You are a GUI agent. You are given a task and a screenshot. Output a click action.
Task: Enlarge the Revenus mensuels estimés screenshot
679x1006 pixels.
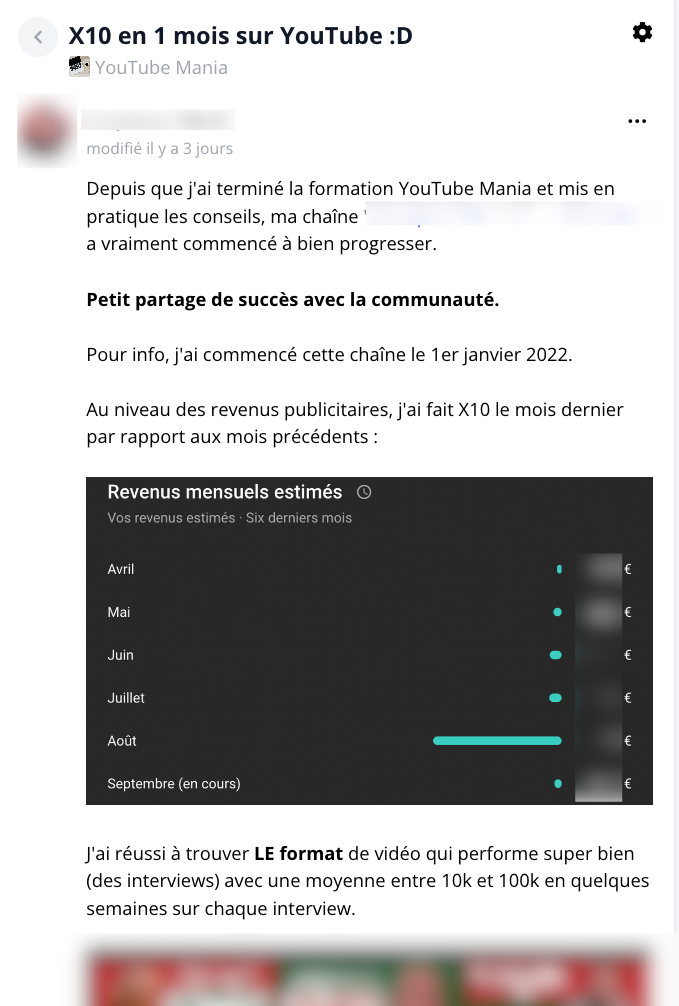point(369,640)
